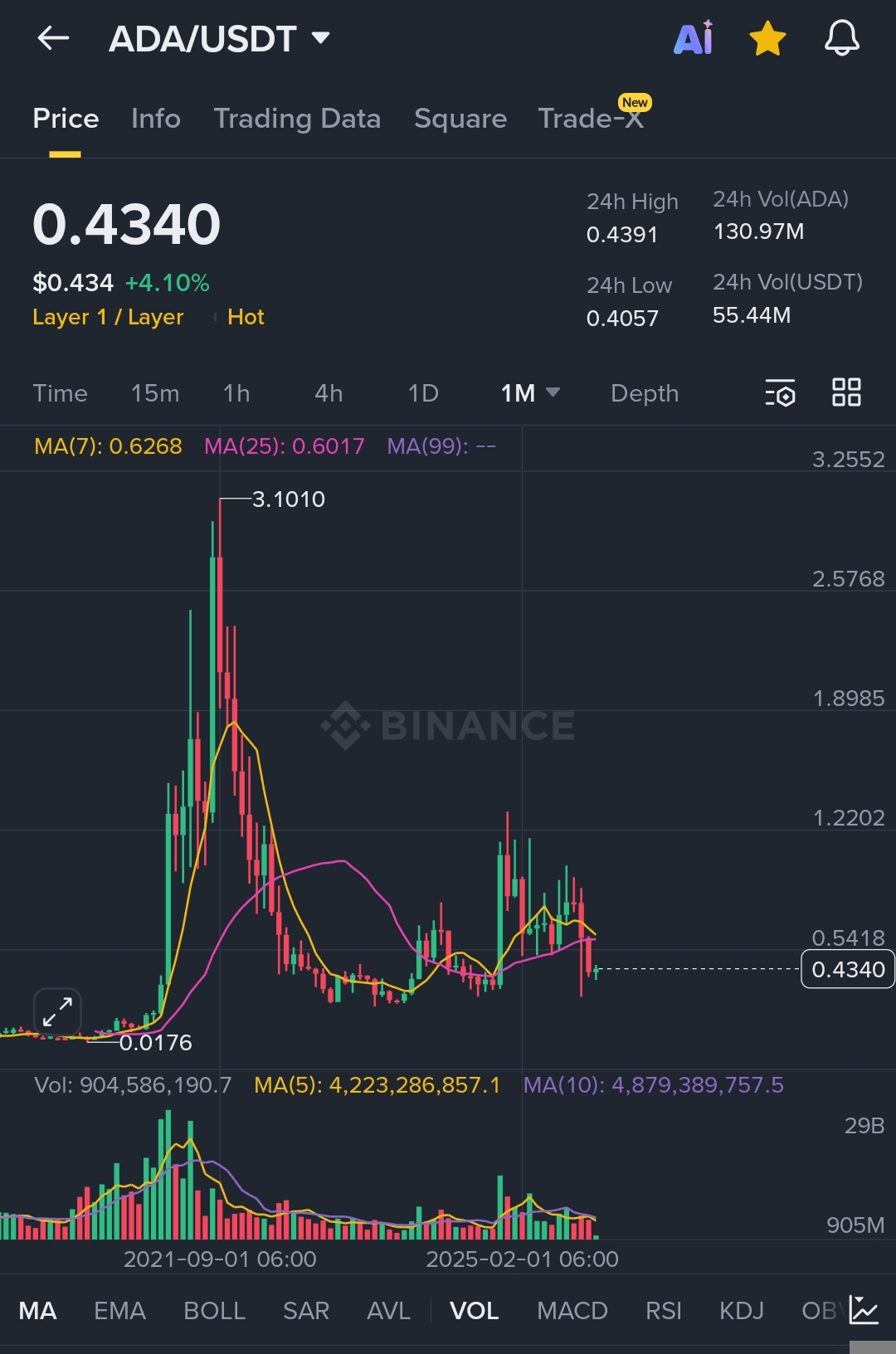Open the price alert bell
Viewport: 896px width, 1354px height.
[x=841, y=38]
